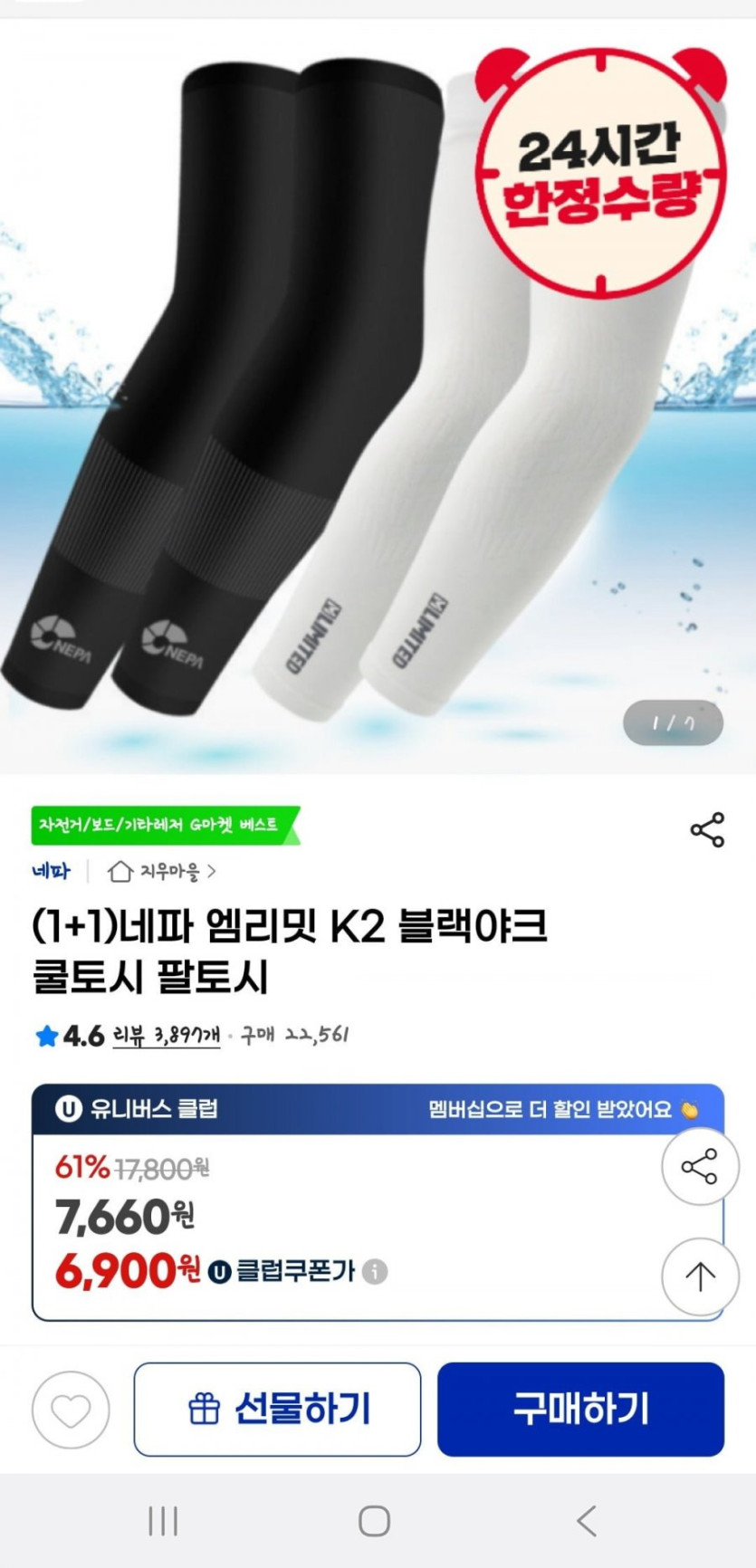This screenshot has height=1568, width=756.
Task: Go back with the system back button
Action: [587, 1521]
